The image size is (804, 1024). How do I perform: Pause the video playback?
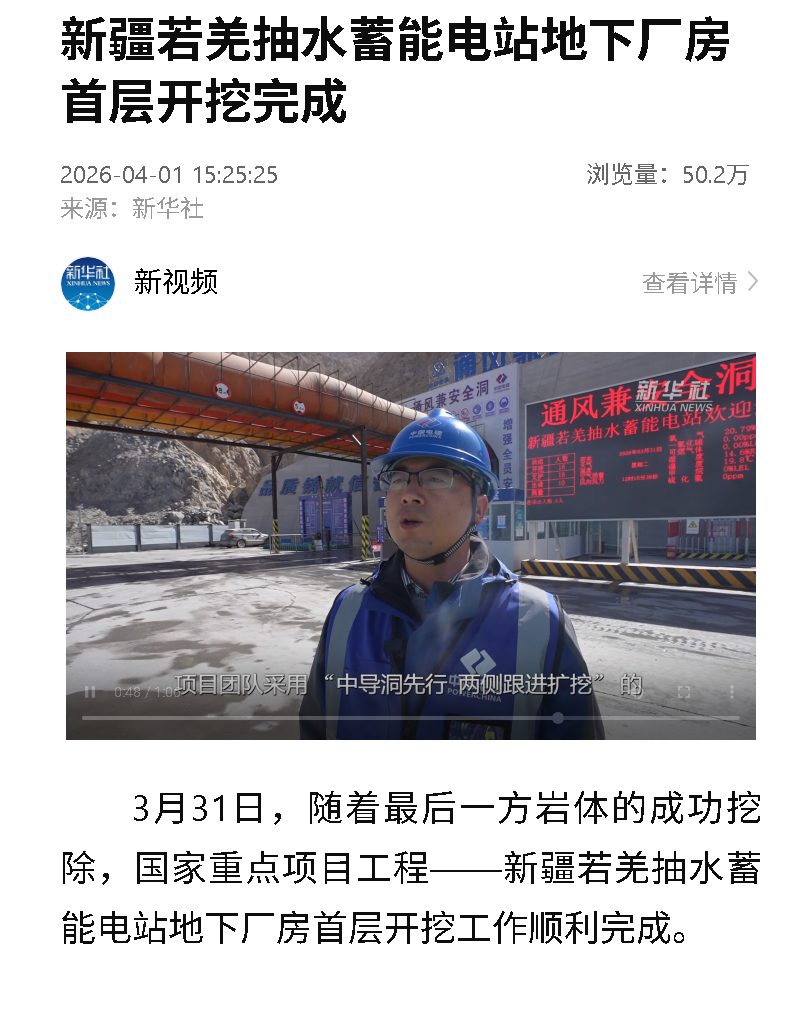click(x=90, y=691)
